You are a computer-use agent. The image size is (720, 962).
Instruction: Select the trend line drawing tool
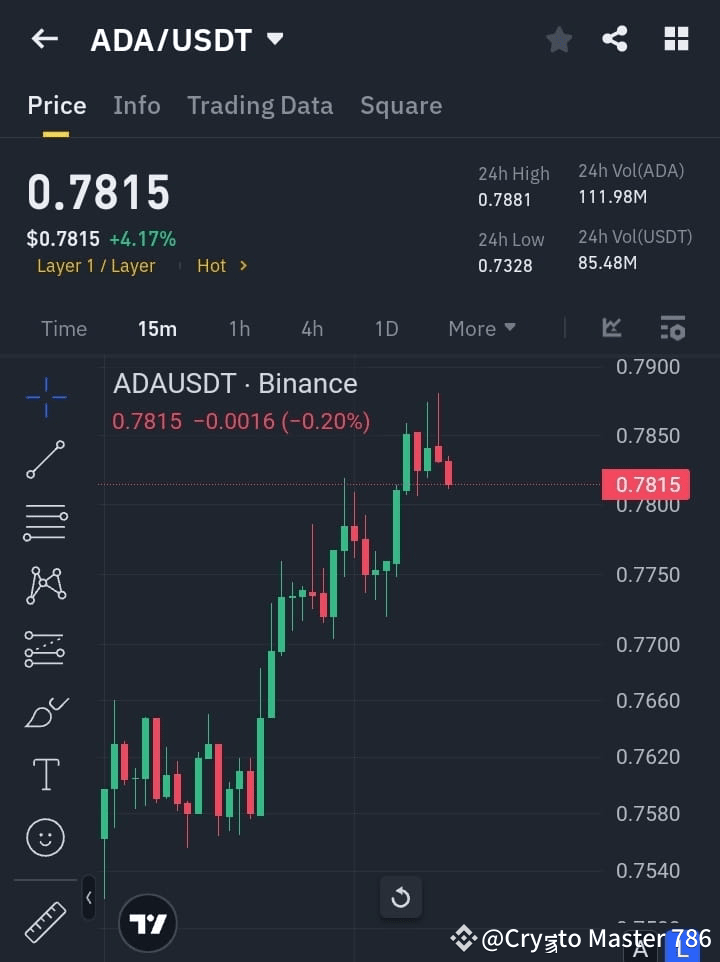pos(45,460)
